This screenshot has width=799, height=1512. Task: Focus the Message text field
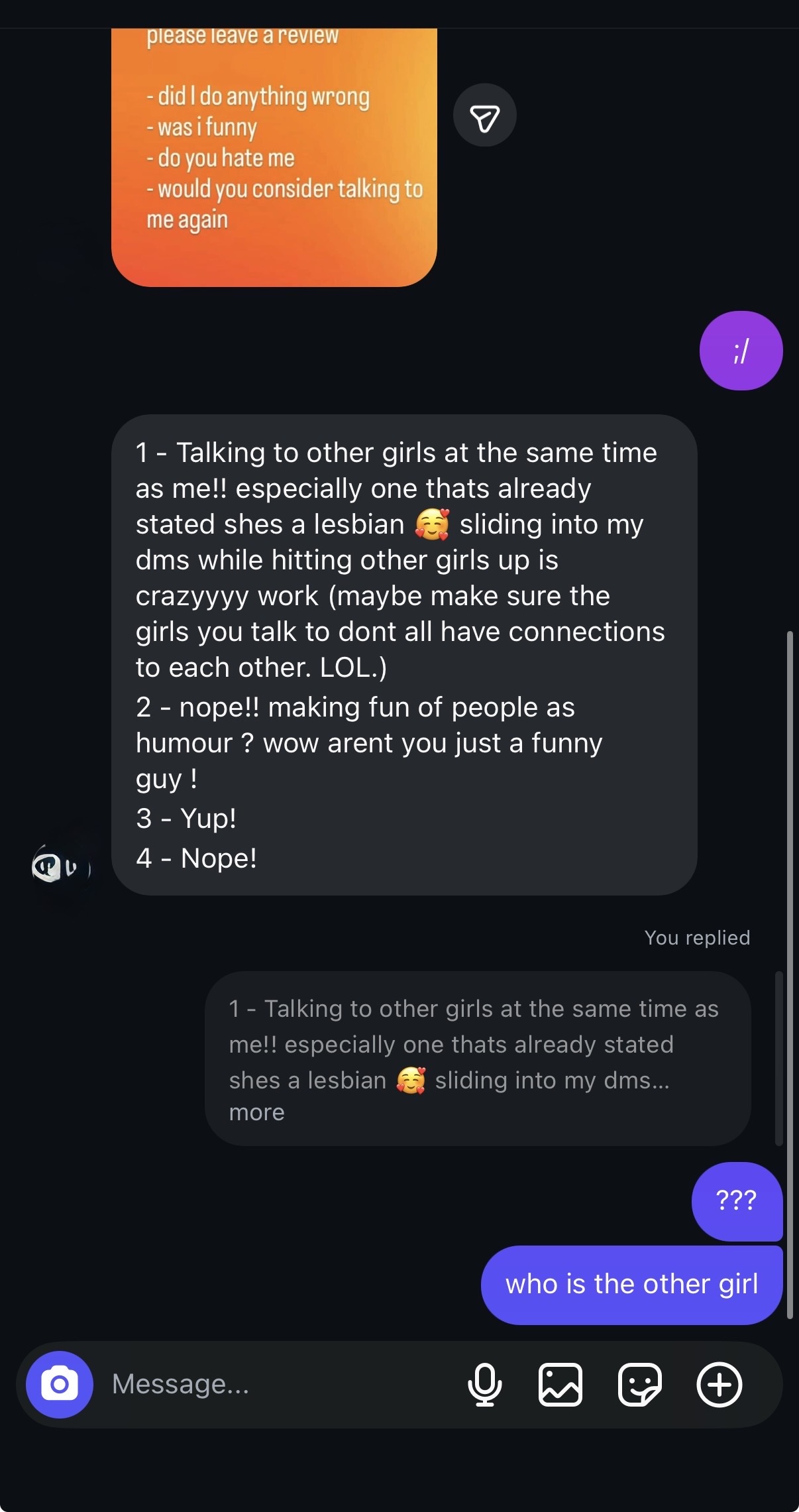click(x=278, y=1384)
